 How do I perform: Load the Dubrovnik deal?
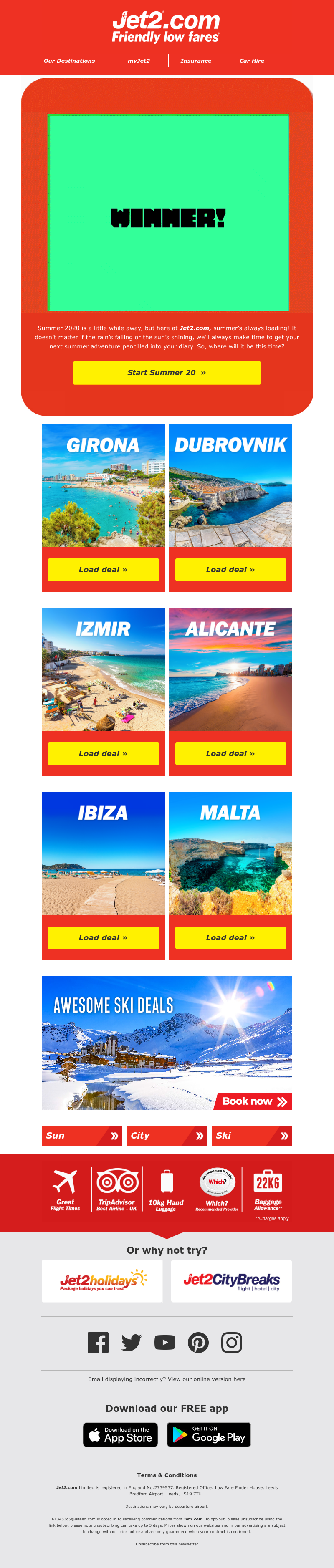[230, 570]
